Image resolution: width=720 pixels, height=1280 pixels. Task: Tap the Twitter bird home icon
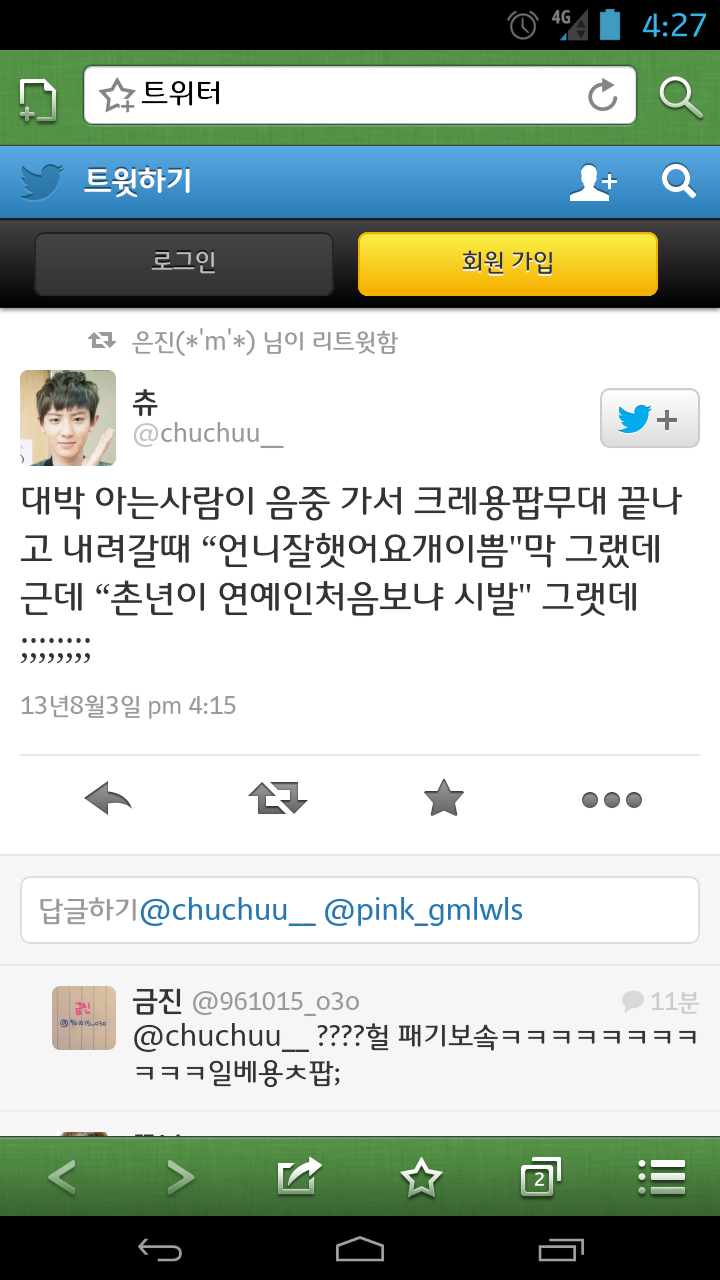(42, 182)
